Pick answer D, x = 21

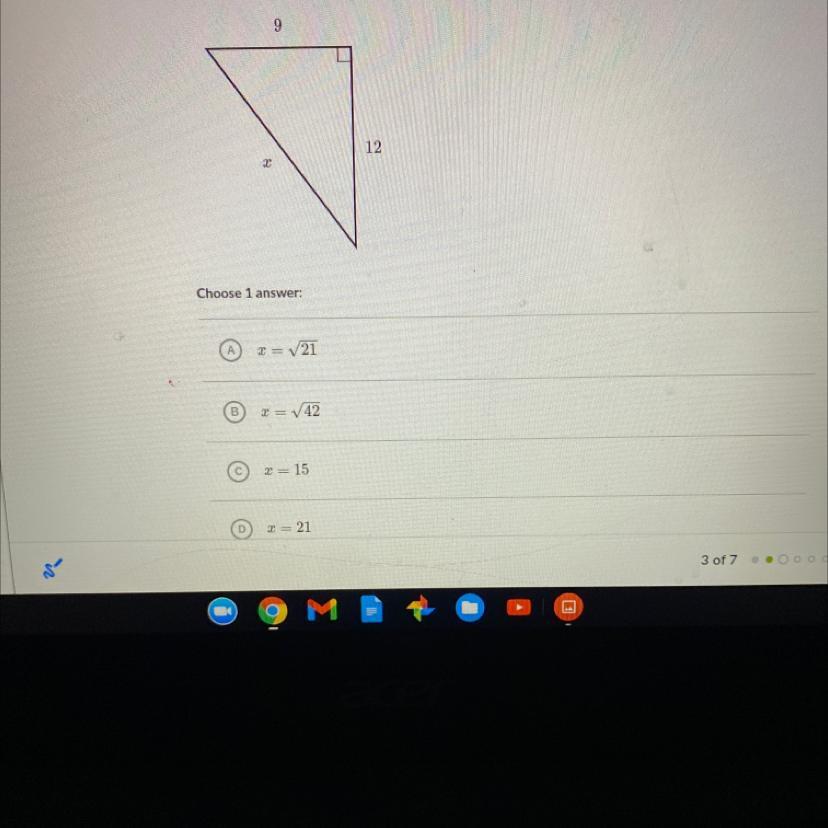(x=241, y=528)
